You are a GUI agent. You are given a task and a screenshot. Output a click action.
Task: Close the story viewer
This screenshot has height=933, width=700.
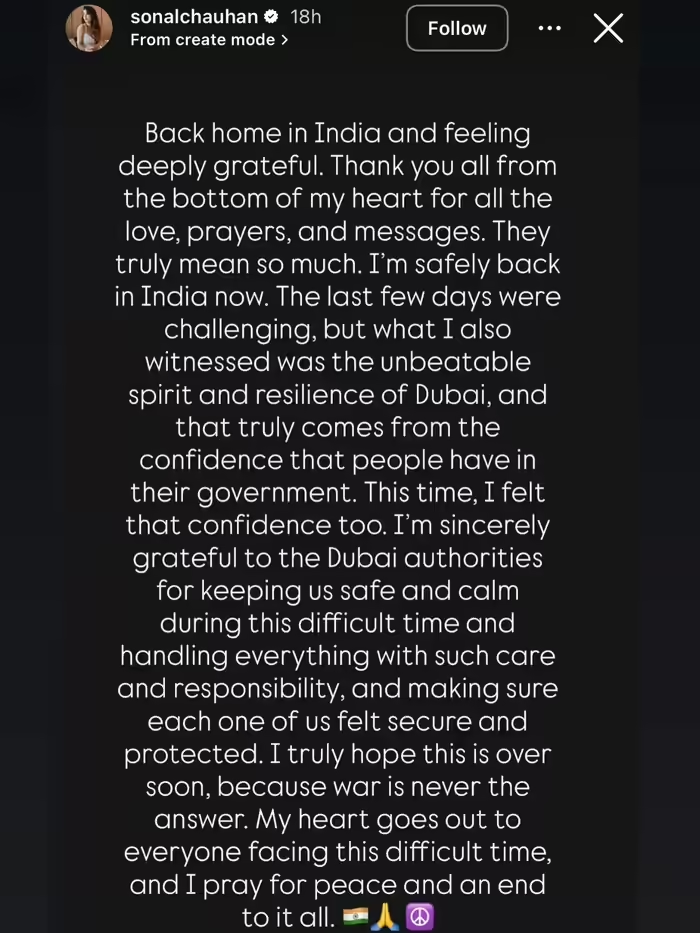coord(608,28)
